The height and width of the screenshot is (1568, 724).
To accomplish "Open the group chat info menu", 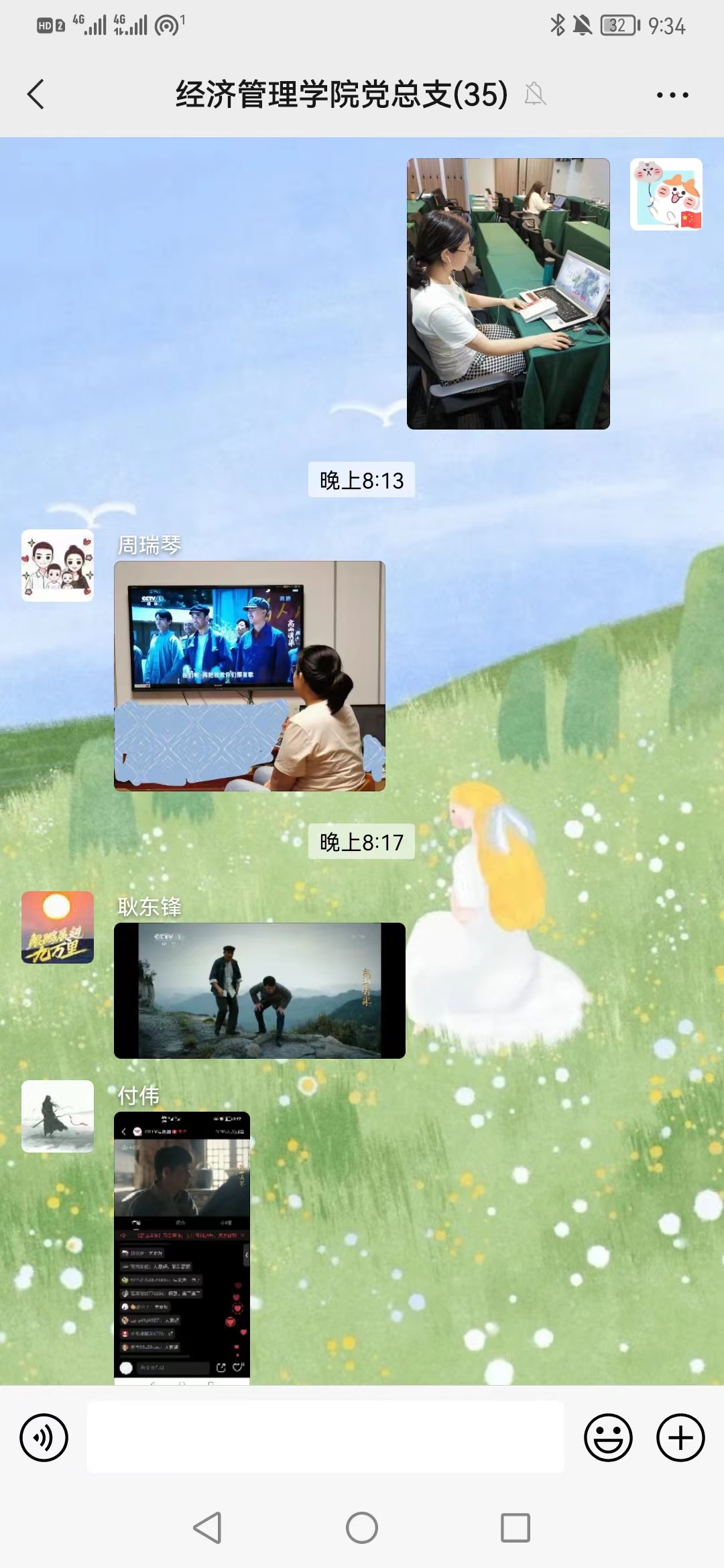I will [x=672, y=94].
